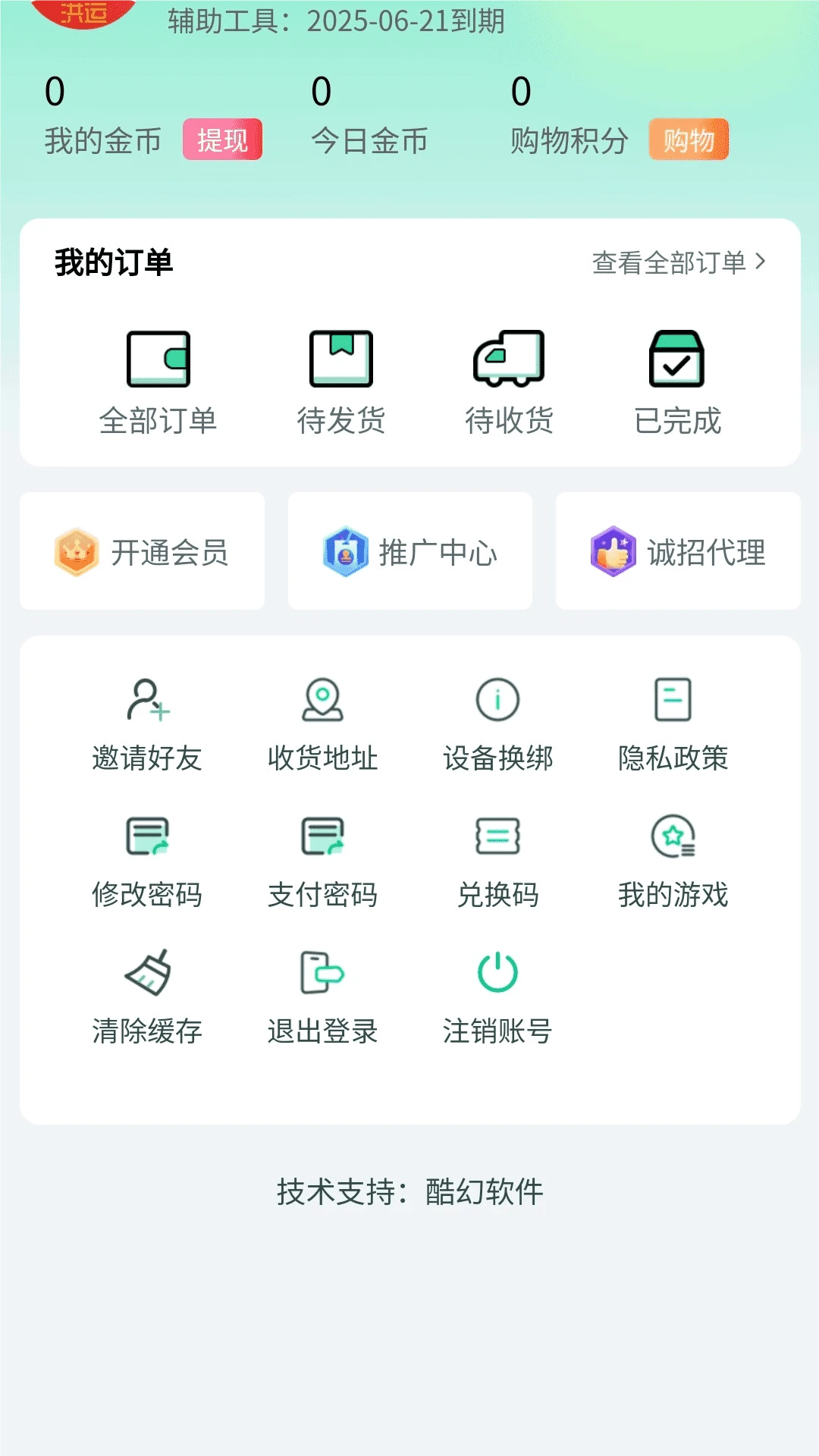
Task: Tap the 提现 withdraw button
Action: pyautogui.click(x=222, y=140)
